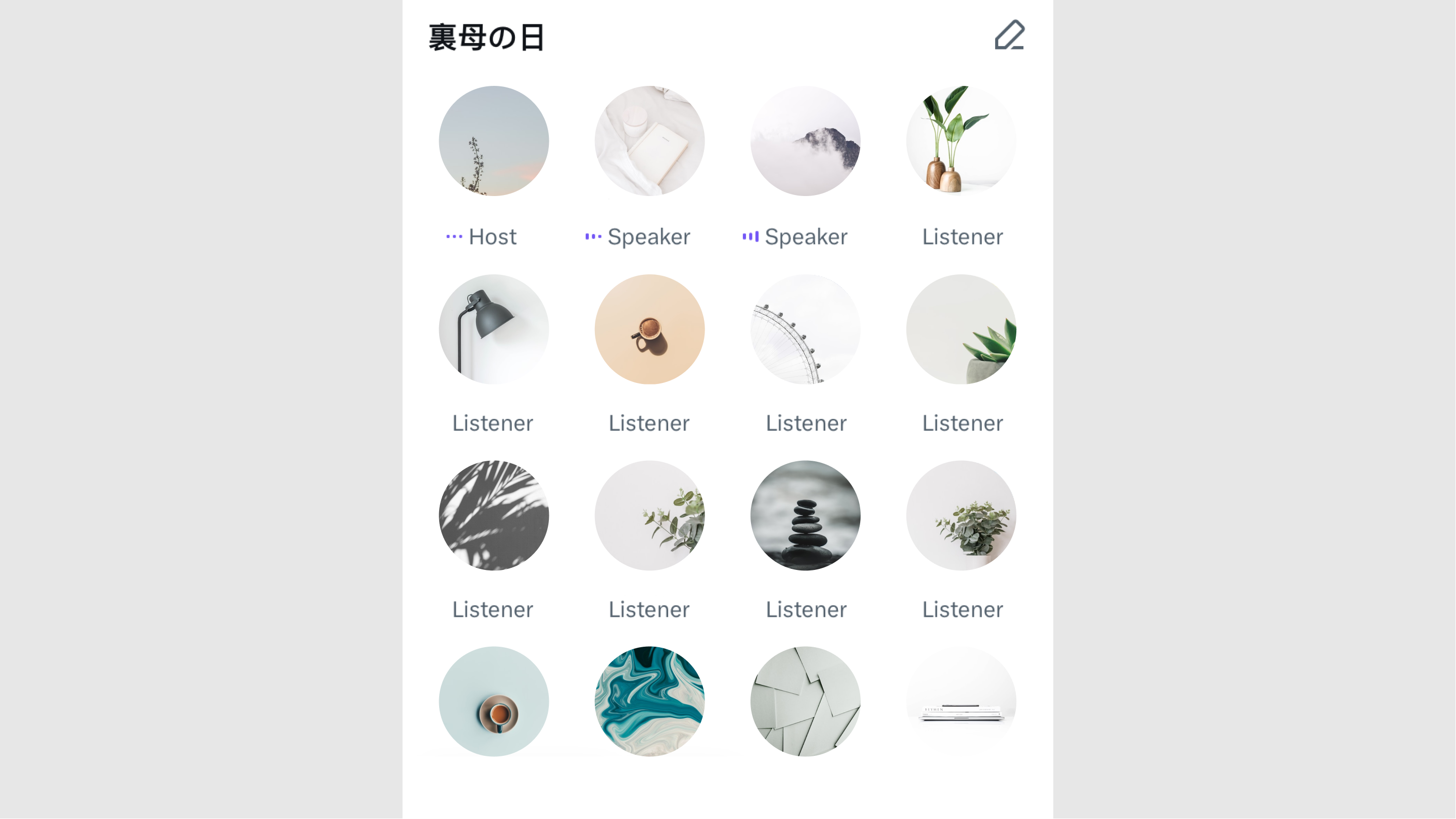Viewport: 1456px width, 819px height.
Task: Open the Listener with succulent plant avatar
Action: tap(961, 329)
